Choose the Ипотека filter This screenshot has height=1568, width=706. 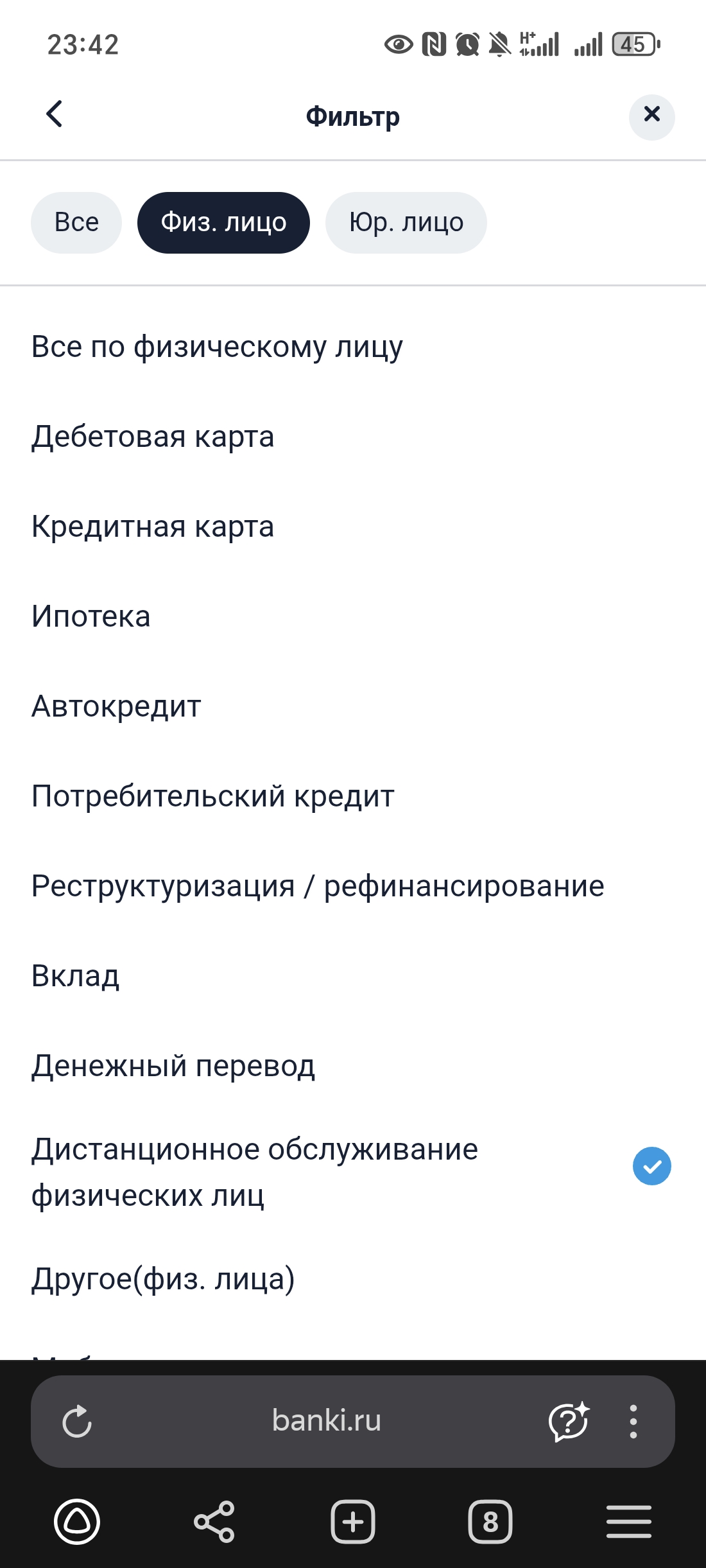(91, 616)
